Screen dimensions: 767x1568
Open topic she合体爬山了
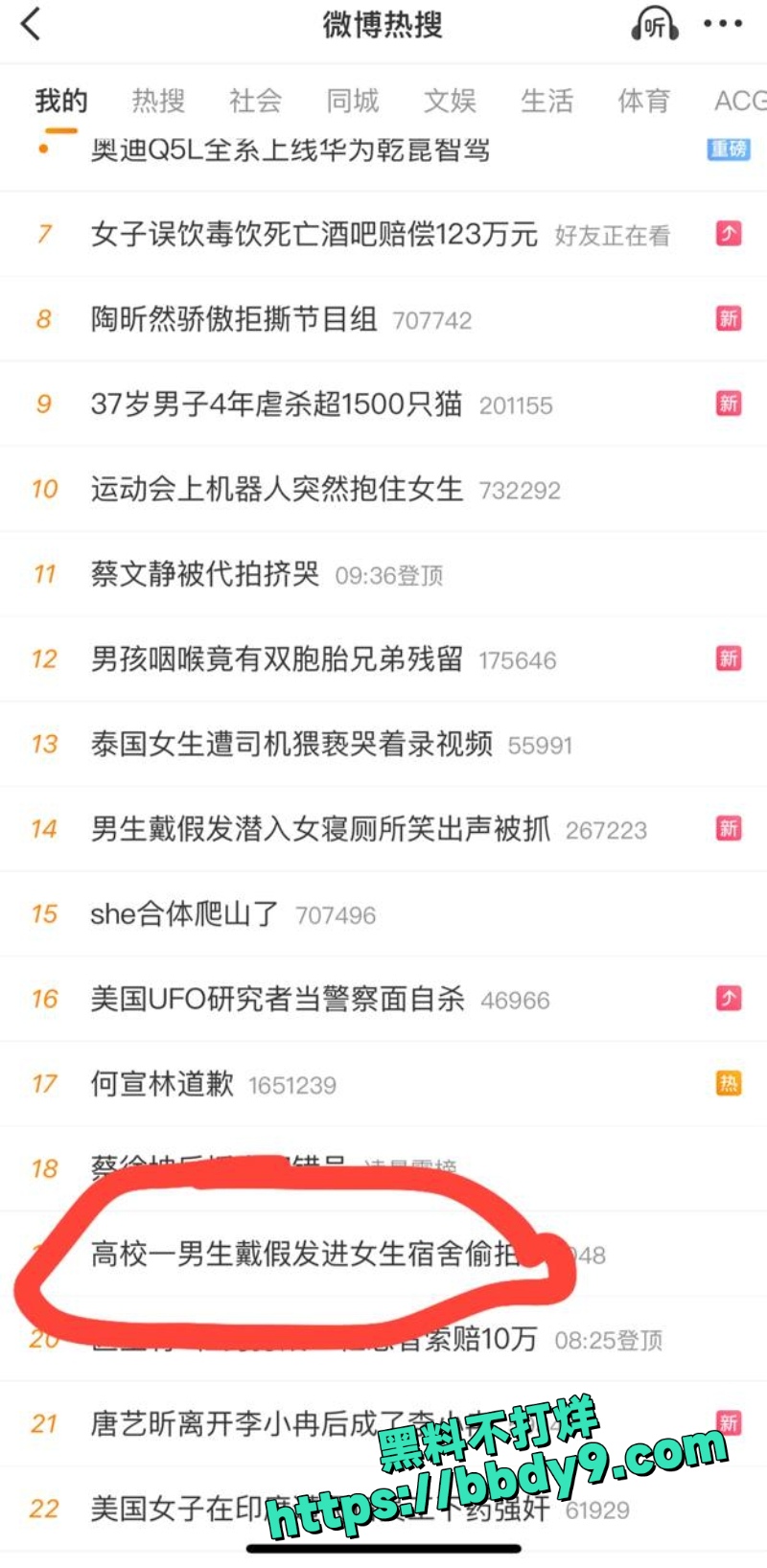[184, 914]
